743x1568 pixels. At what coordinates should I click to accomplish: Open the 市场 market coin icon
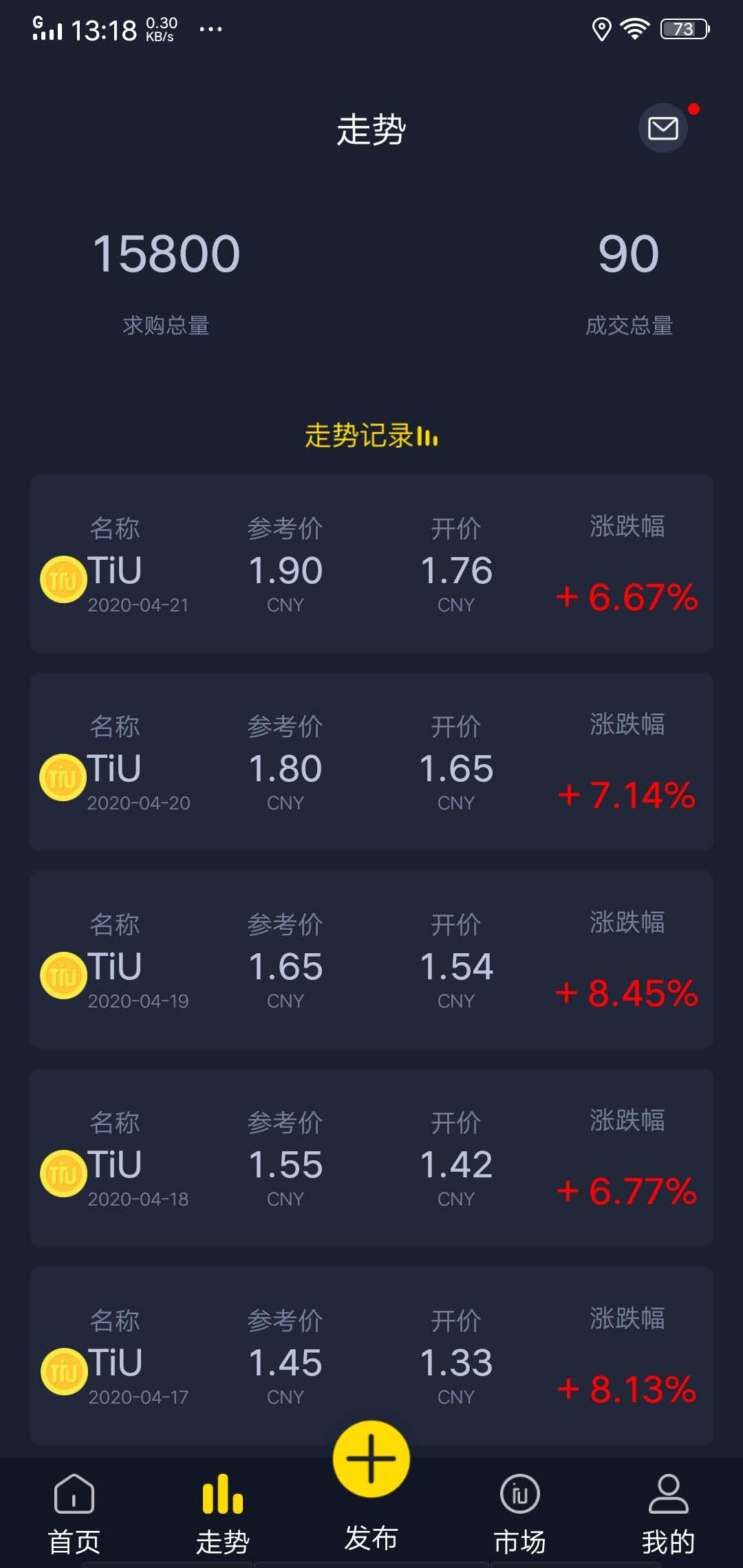pos(519,1494)
